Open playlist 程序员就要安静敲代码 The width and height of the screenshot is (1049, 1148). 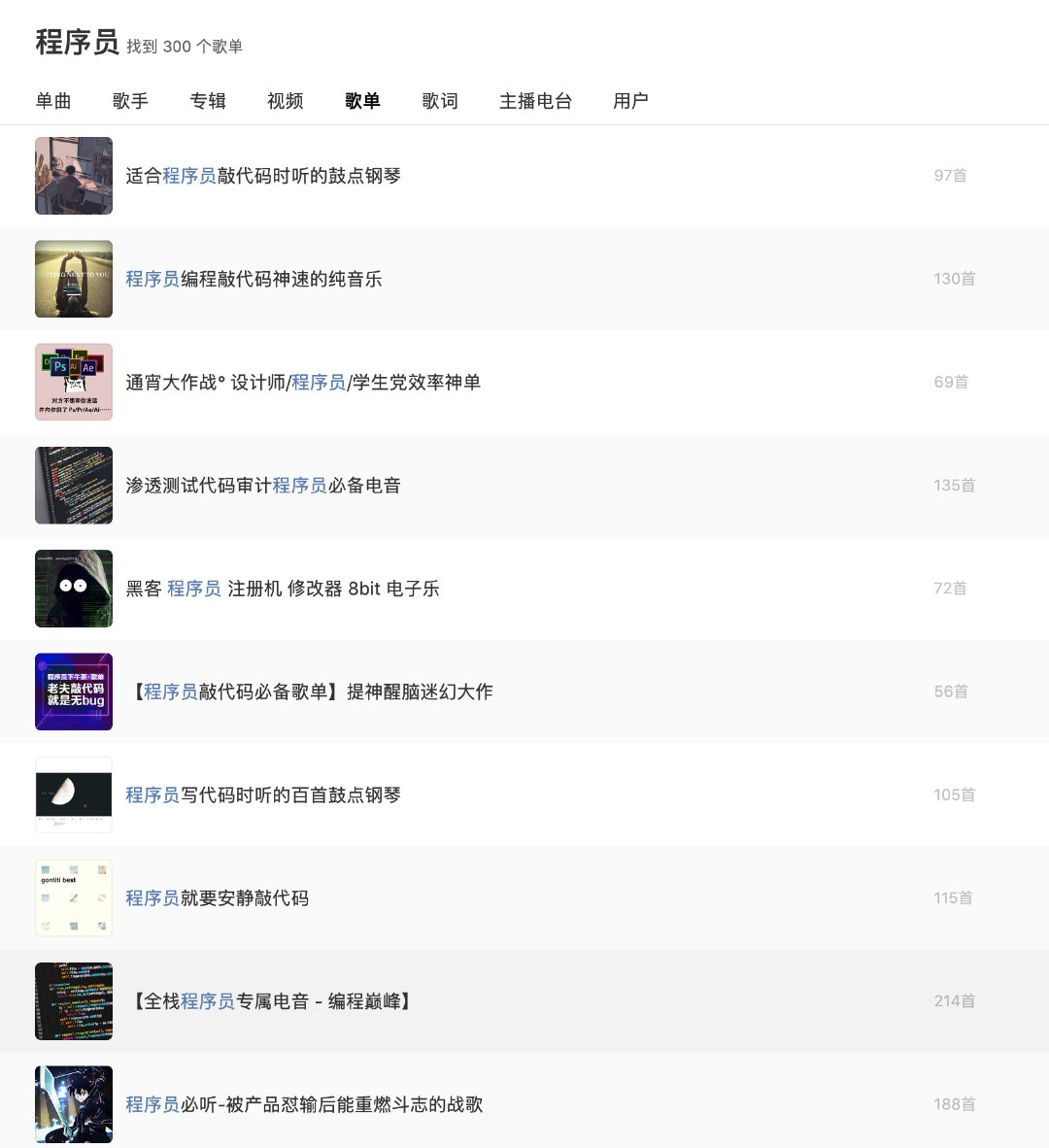(218, 898)
